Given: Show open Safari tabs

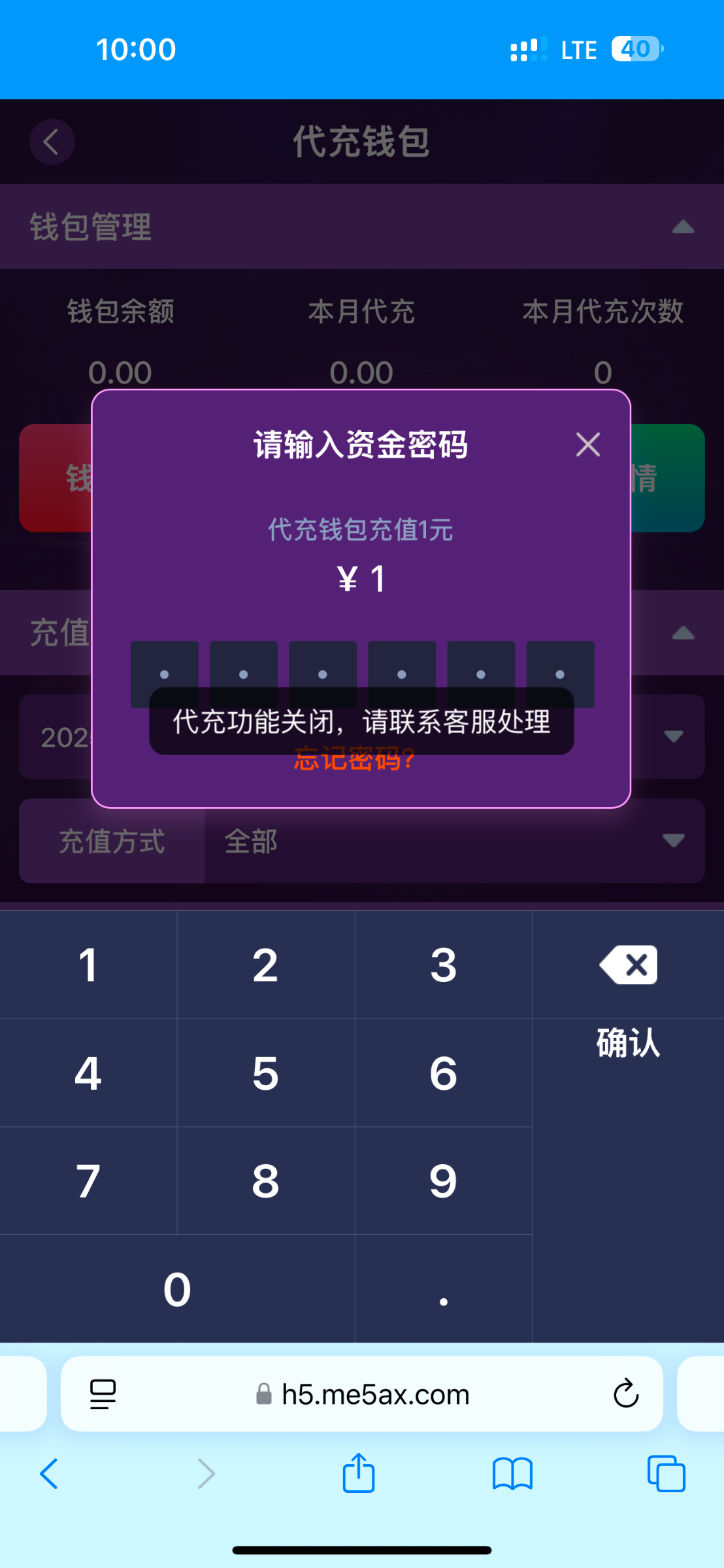Looking at the screenshot, I should tap(666, 1474).
